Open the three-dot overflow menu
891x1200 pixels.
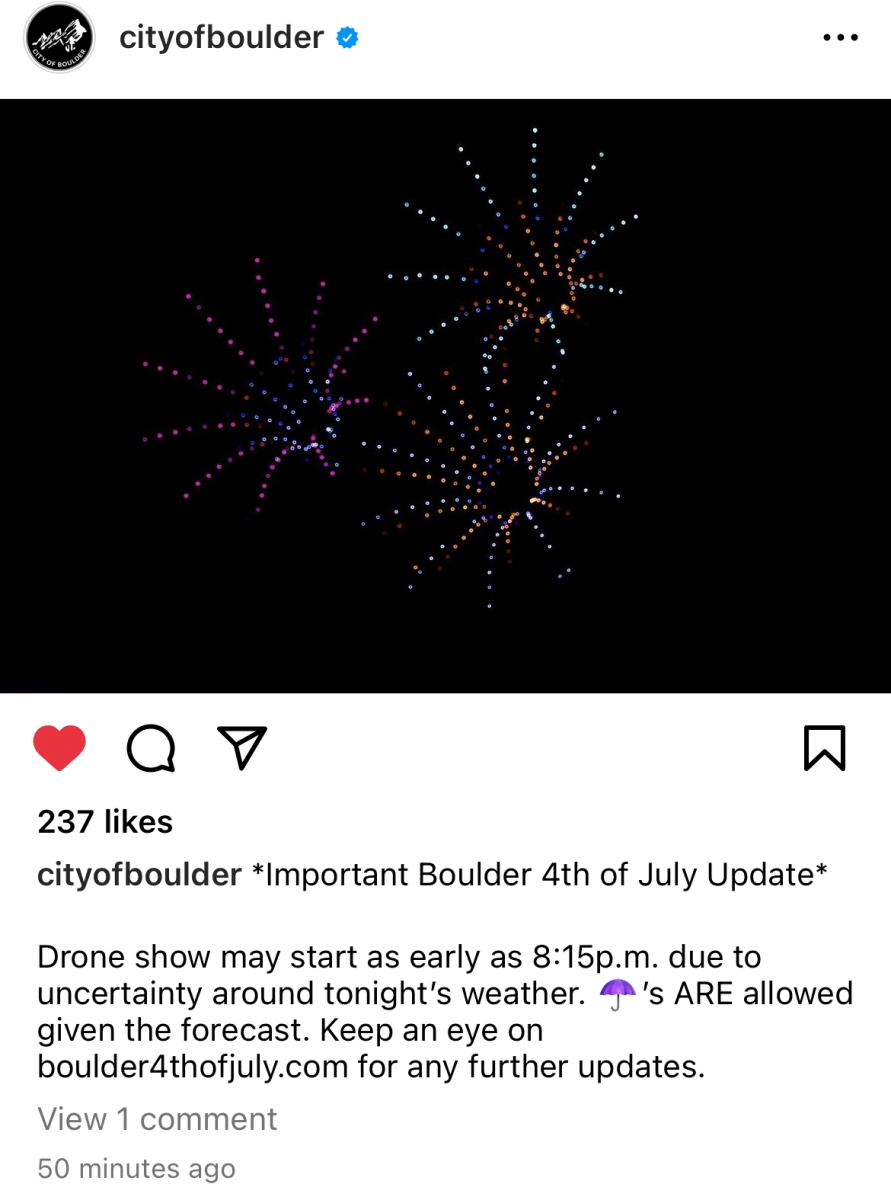839,38
